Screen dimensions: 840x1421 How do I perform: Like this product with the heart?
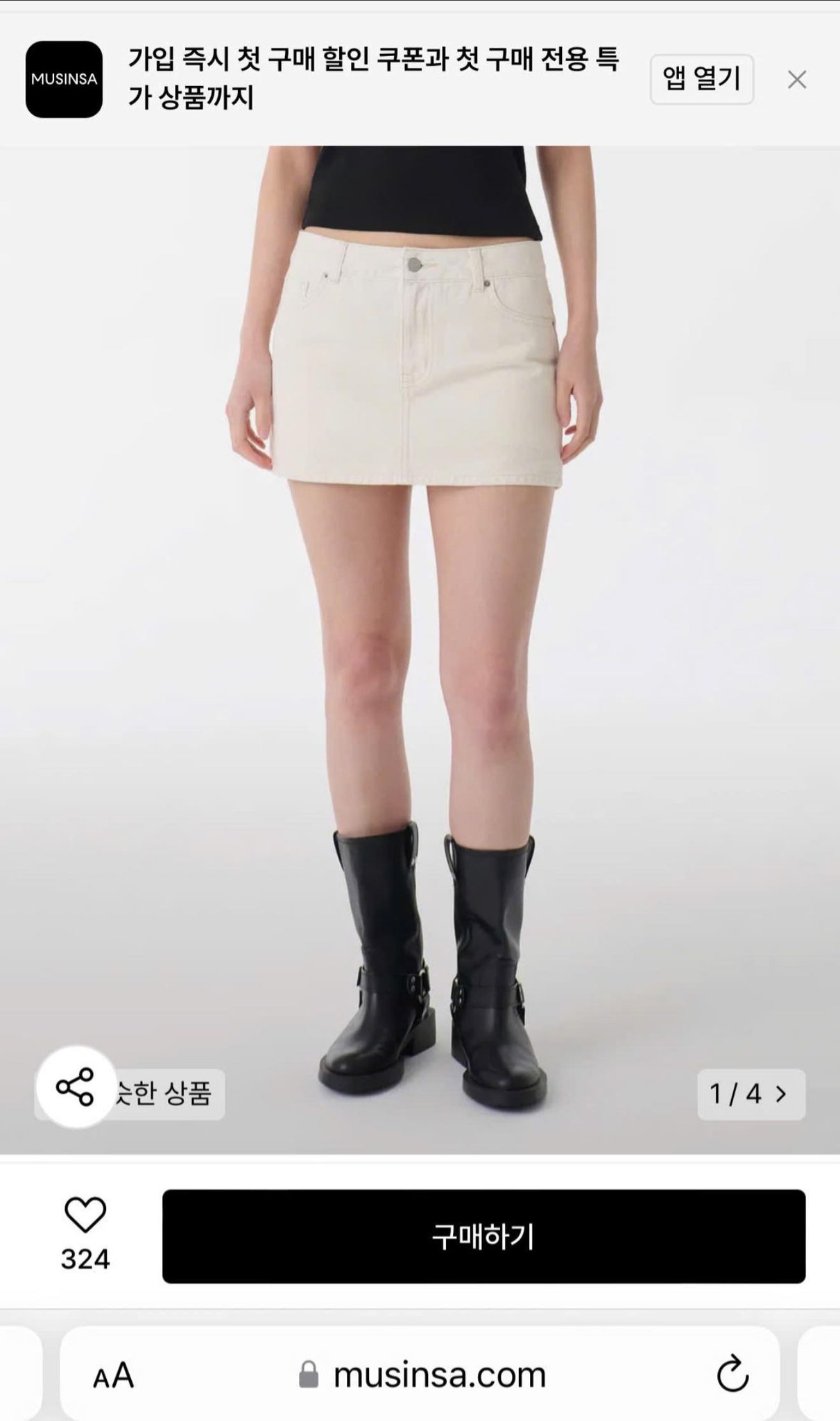pos(85,1215)
